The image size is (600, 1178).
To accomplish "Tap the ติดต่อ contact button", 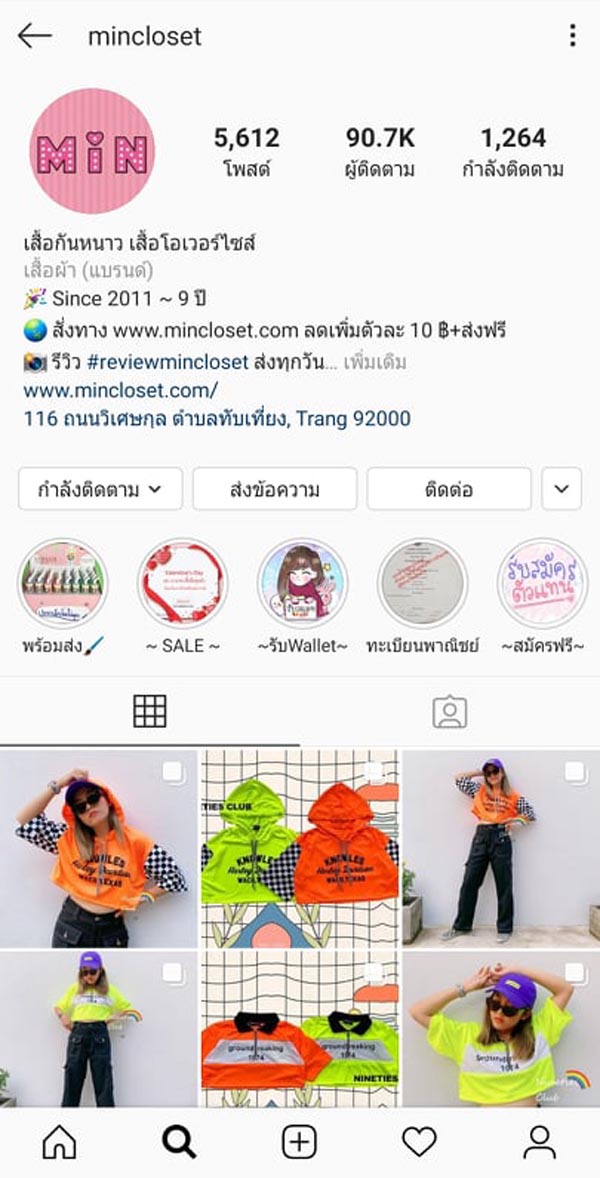I will (x=449, y=489).
